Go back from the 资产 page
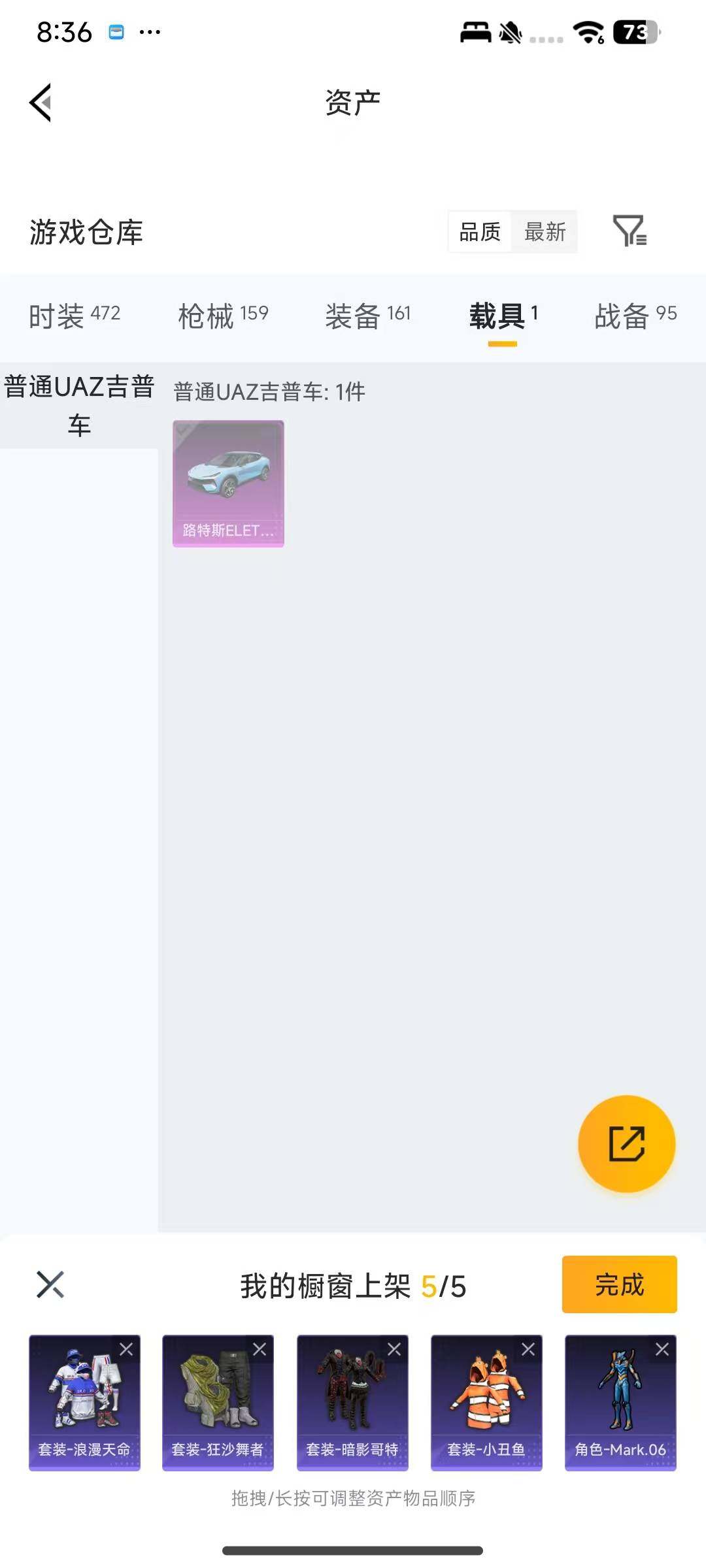706x1568 pixels. [x=41, y=103]
